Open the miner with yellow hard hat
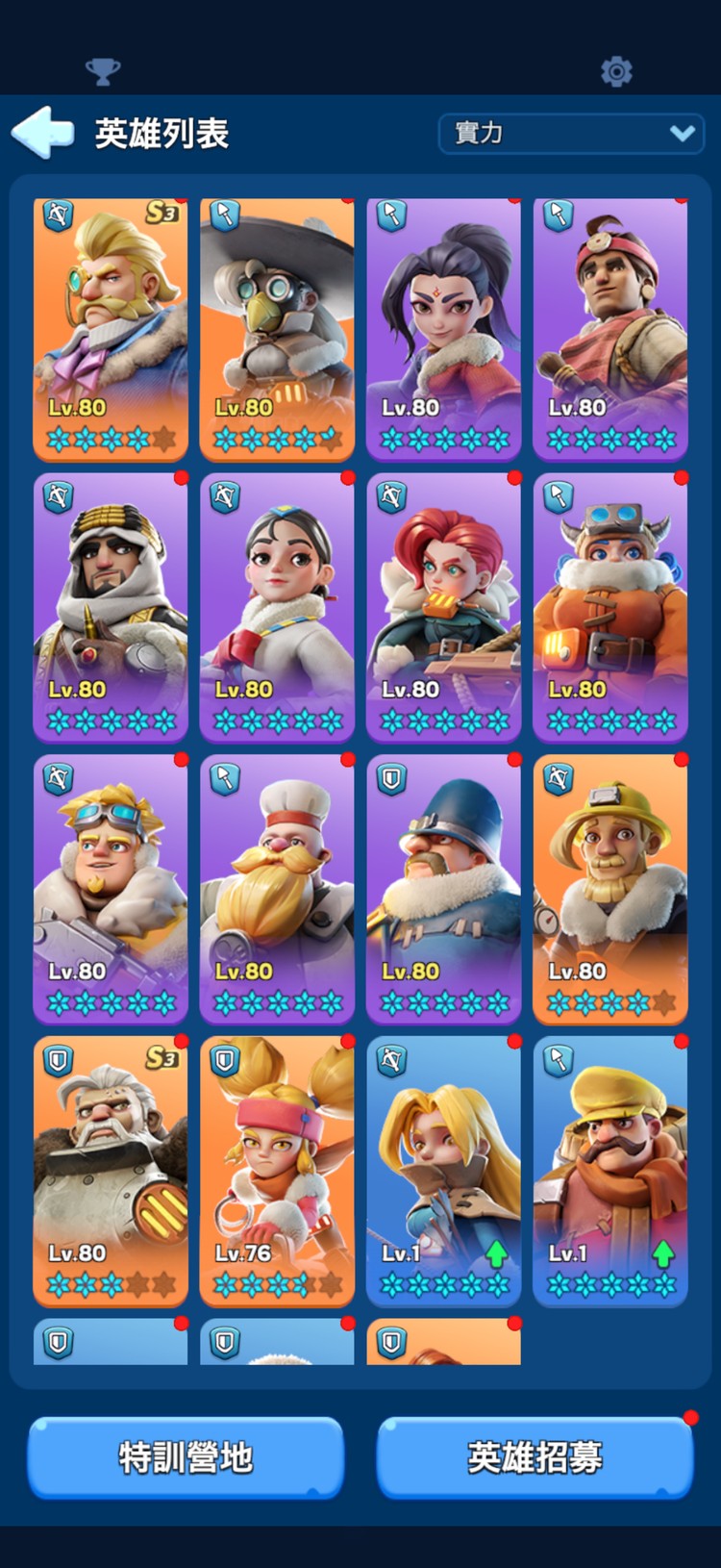The width and height of the screenshot is (721, 1568). pos(609,888)
